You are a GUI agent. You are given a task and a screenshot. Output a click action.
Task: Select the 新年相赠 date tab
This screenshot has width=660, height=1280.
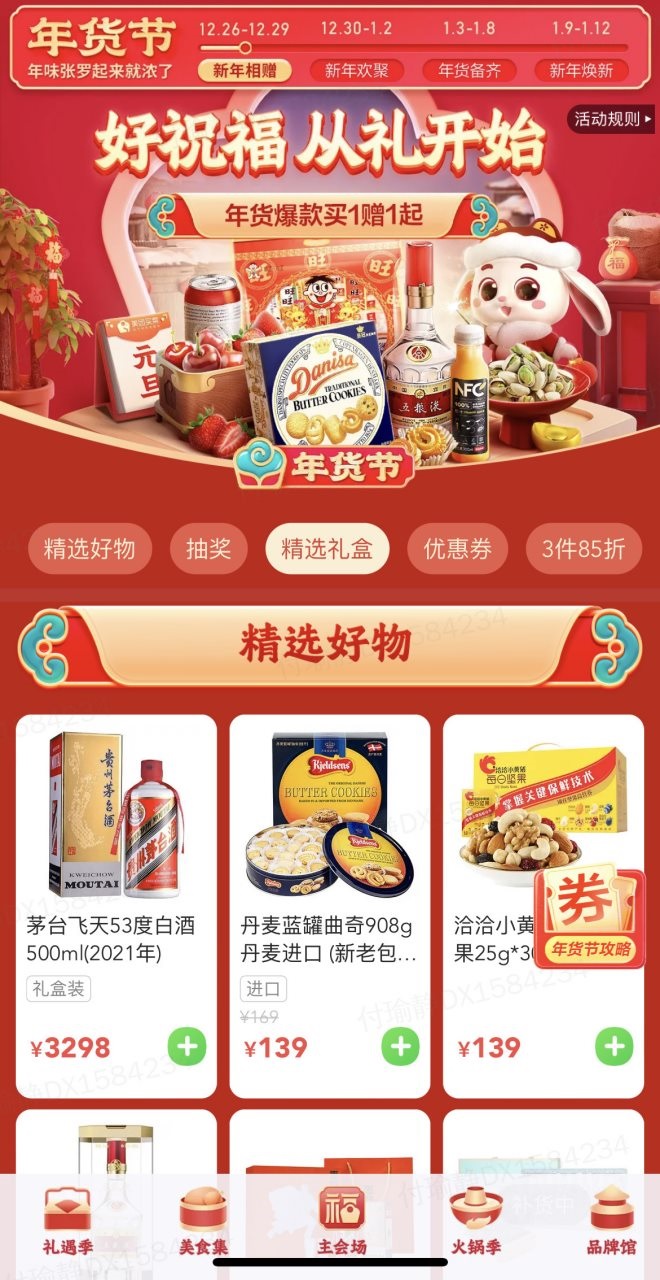[245, 70]
